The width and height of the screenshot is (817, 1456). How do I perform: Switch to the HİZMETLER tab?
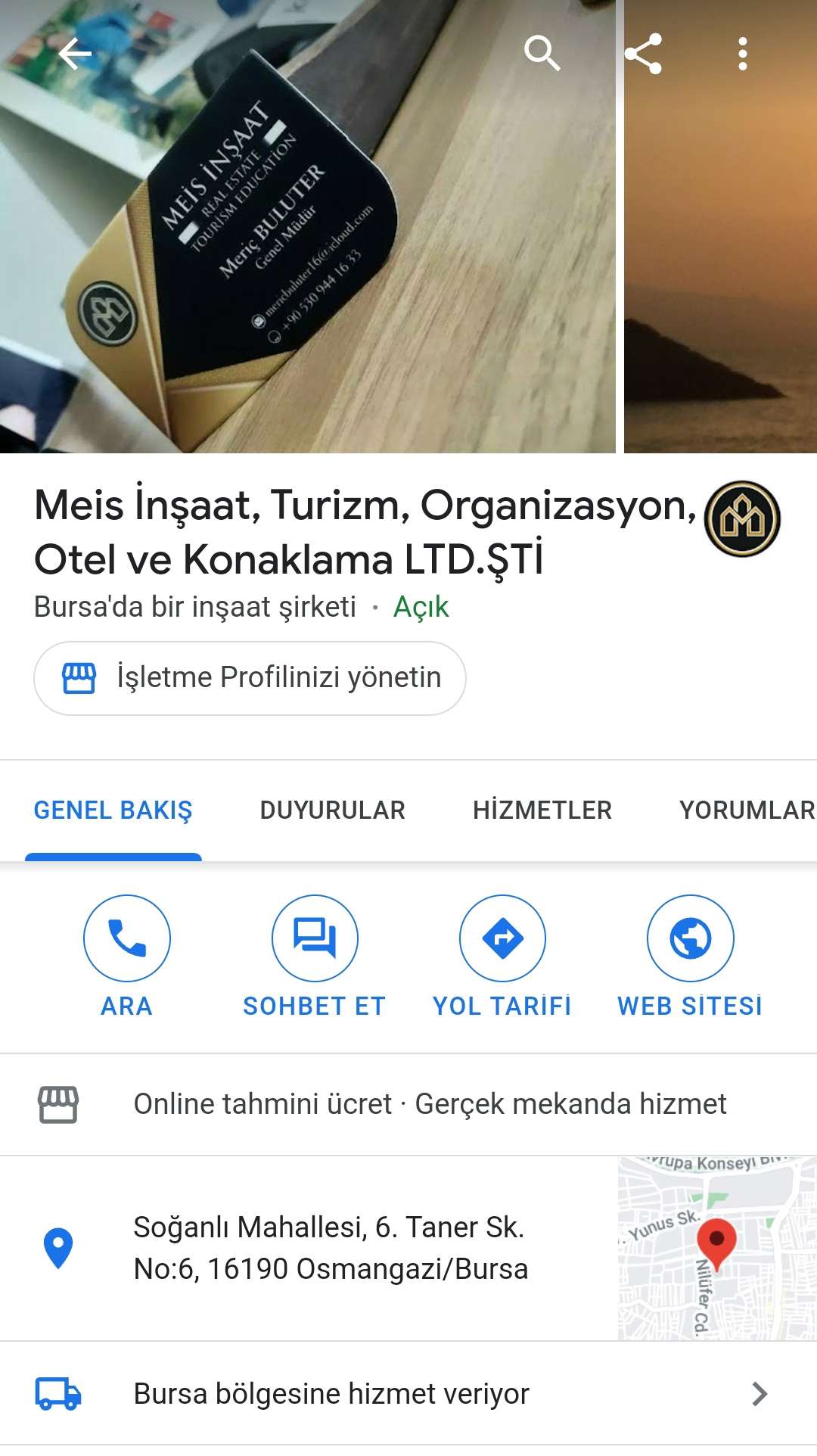(542, 810)
